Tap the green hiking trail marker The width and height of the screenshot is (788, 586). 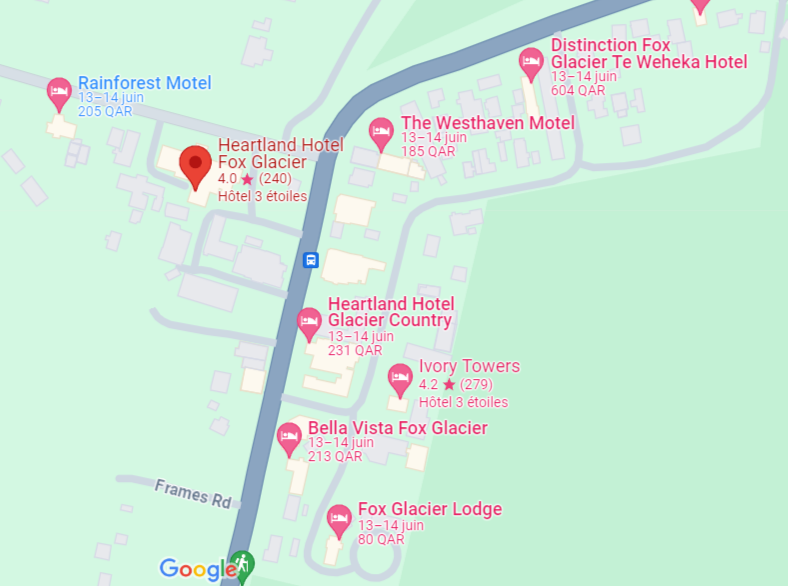click(241, 563)
